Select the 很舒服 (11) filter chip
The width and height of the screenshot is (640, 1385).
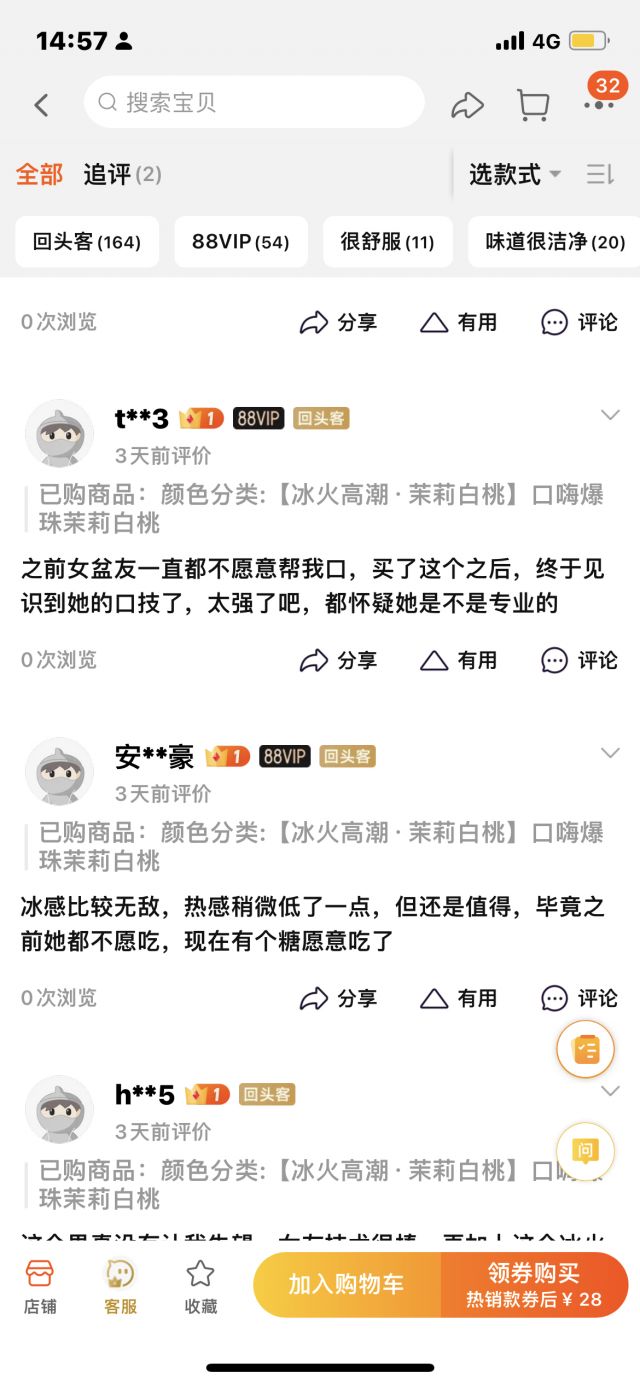(x=387, y=242)
